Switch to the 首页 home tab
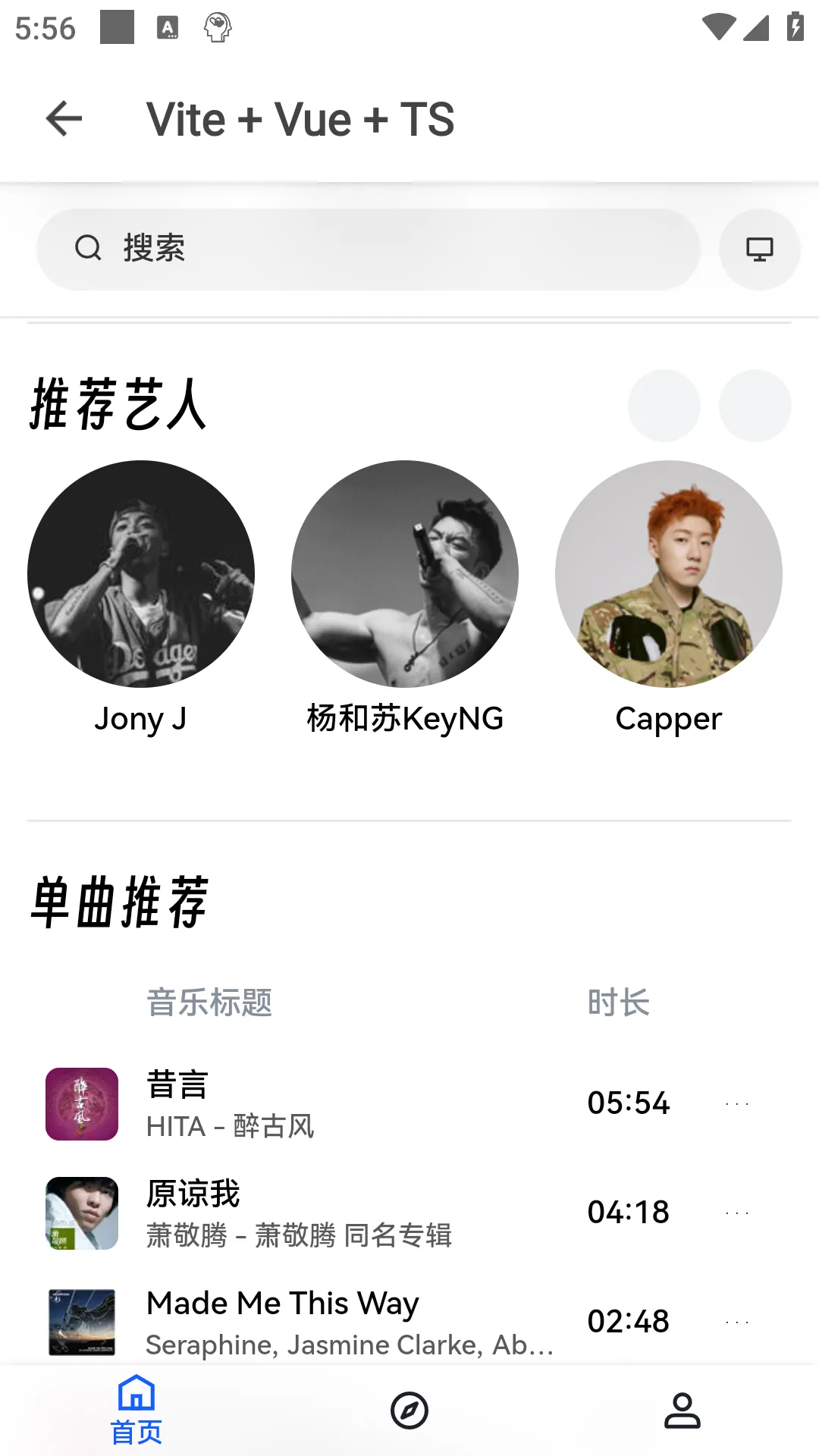Viewport: 819px width, 1456px height. pos(136,1410)
